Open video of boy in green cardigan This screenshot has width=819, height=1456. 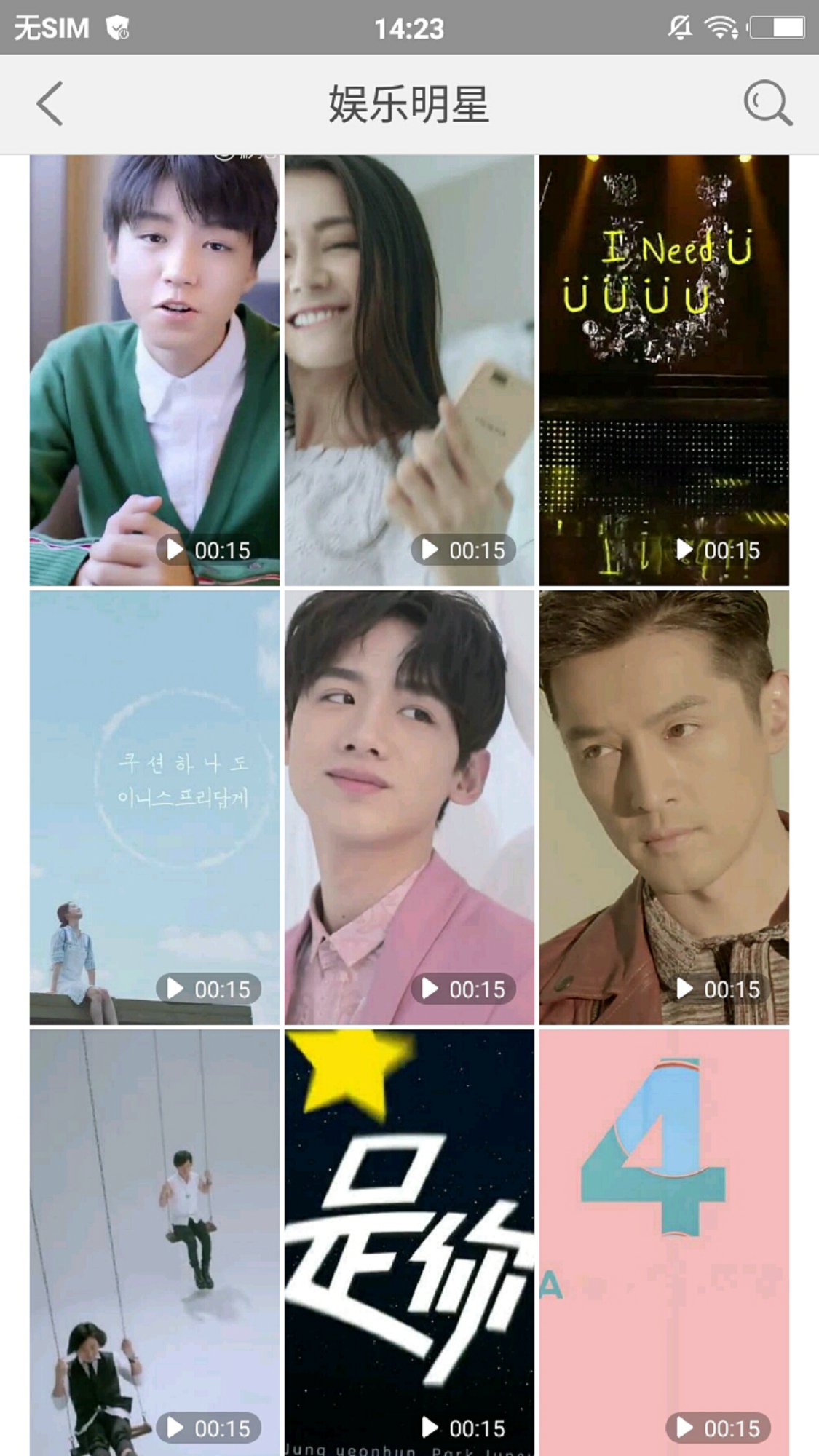point(154,370)
